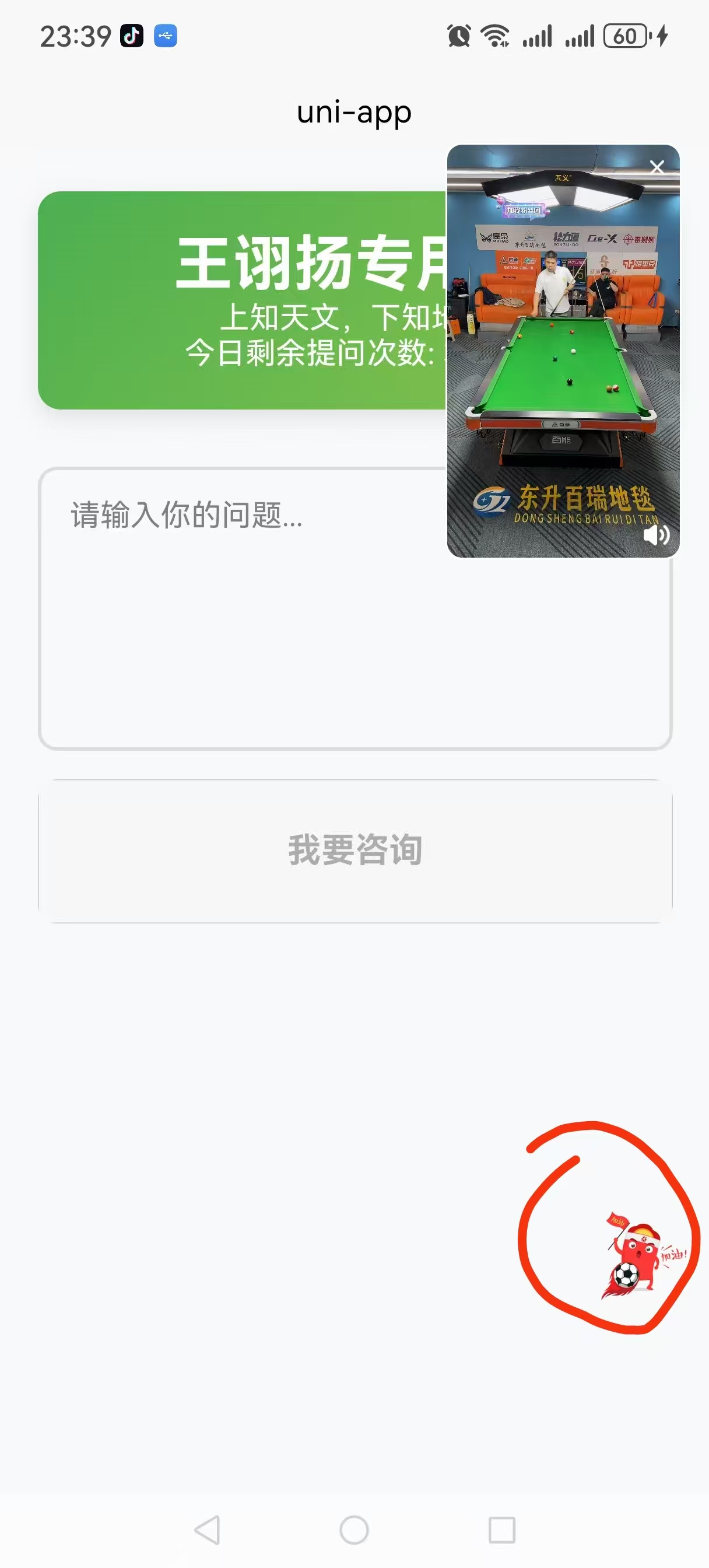
Task: Mute the floating video's sound
Action: click(x=656, y=535)
